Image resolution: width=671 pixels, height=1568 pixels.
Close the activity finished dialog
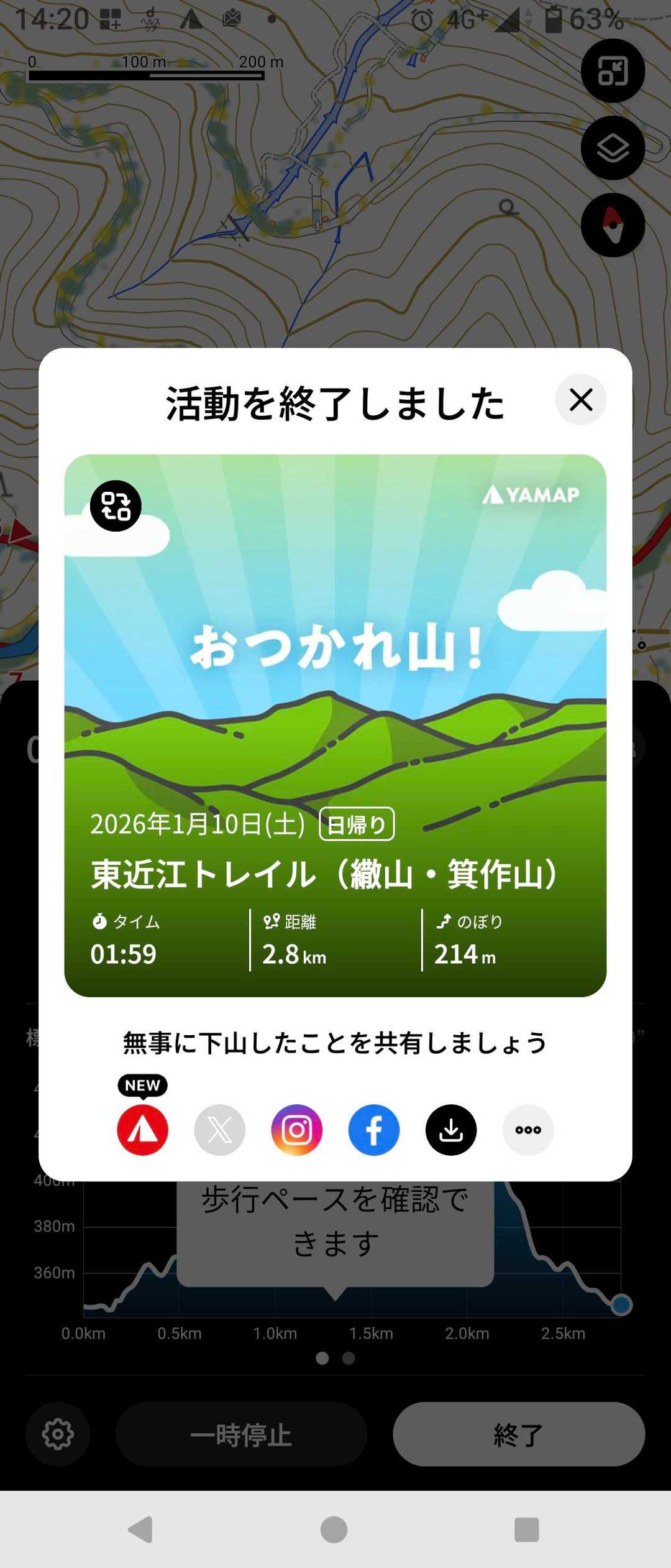581,400
